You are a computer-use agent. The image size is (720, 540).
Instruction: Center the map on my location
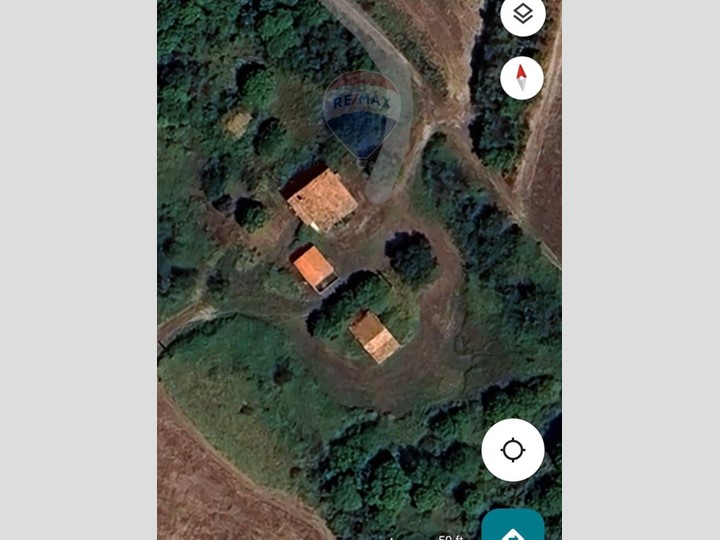coord(513,450)
